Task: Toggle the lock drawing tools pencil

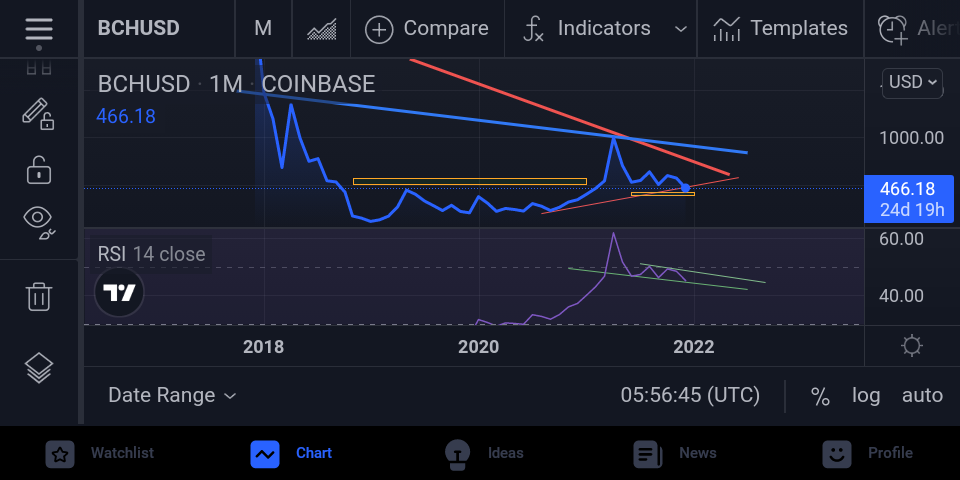Action: (38, 113)
